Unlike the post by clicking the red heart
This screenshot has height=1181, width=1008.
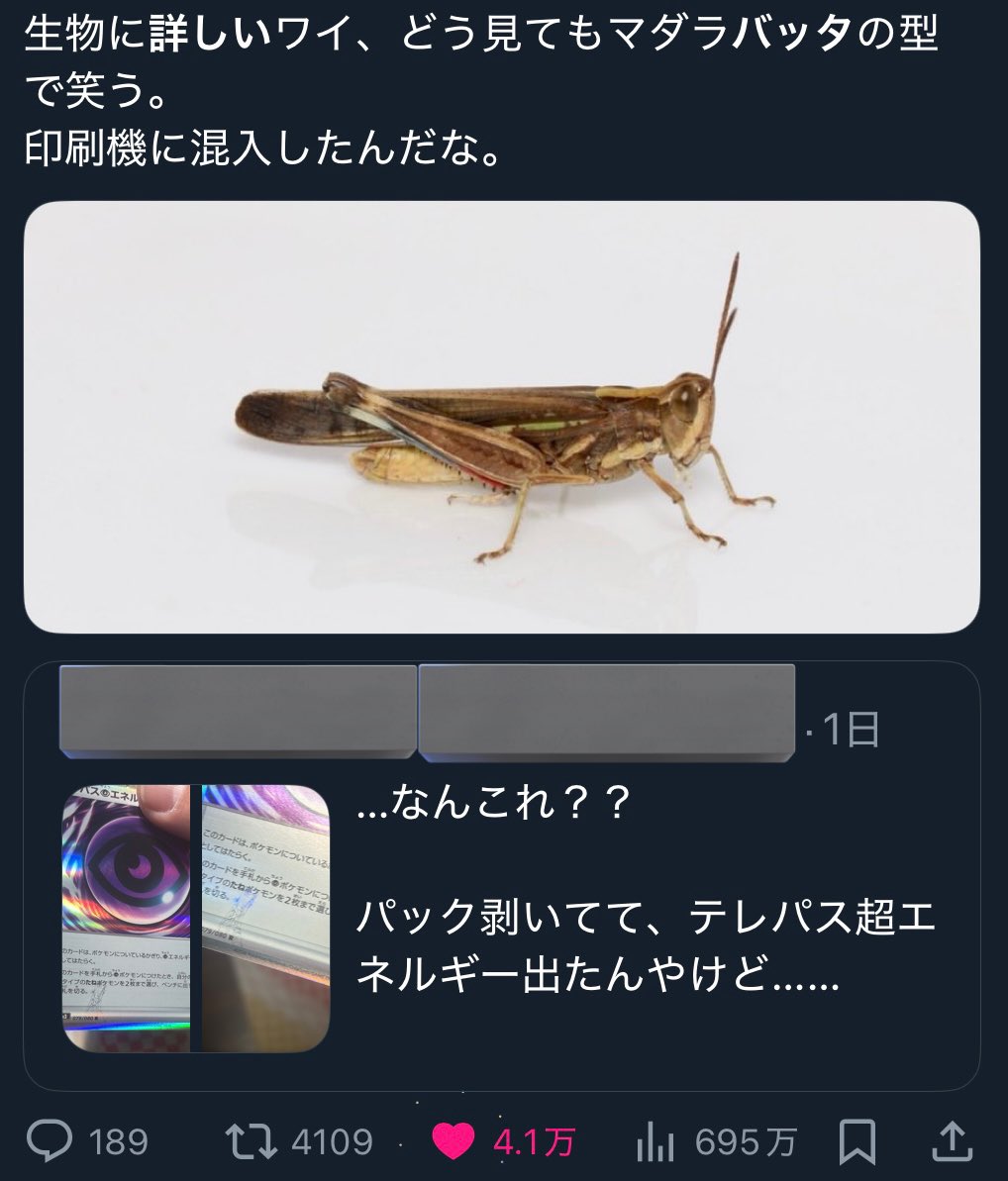coord(454,1140)
